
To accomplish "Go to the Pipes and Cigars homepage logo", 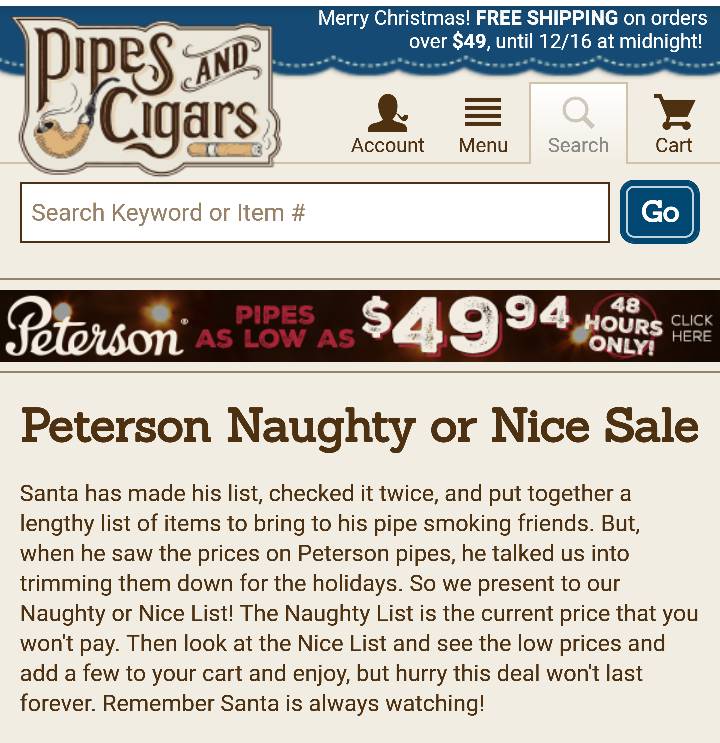I will coord(148,95).
